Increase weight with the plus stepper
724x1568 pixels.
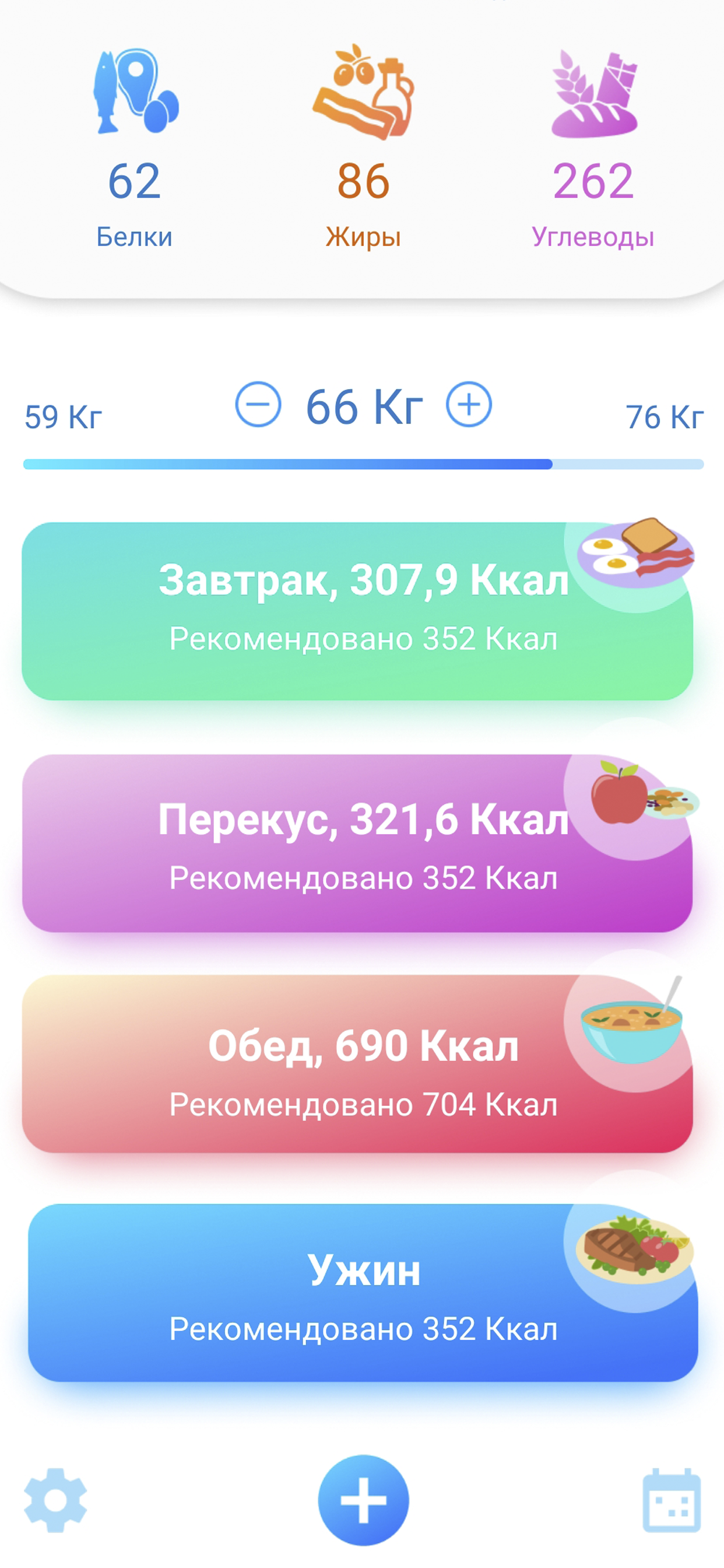click(x=468, y=405)
